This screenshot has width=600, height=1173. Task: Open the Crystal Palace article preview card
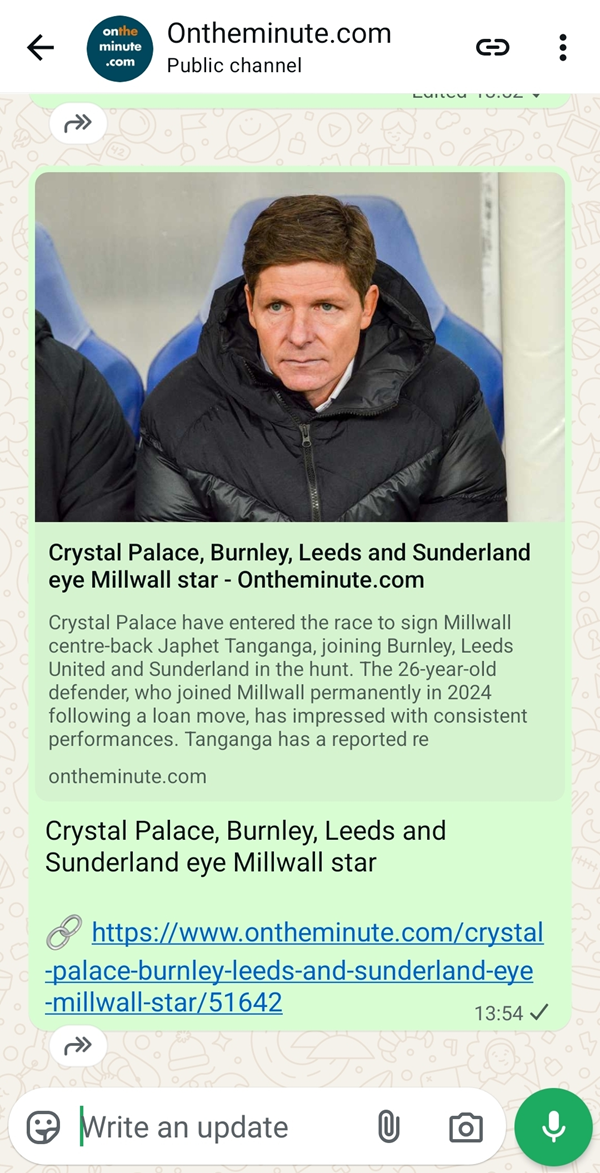coord(300,486)
